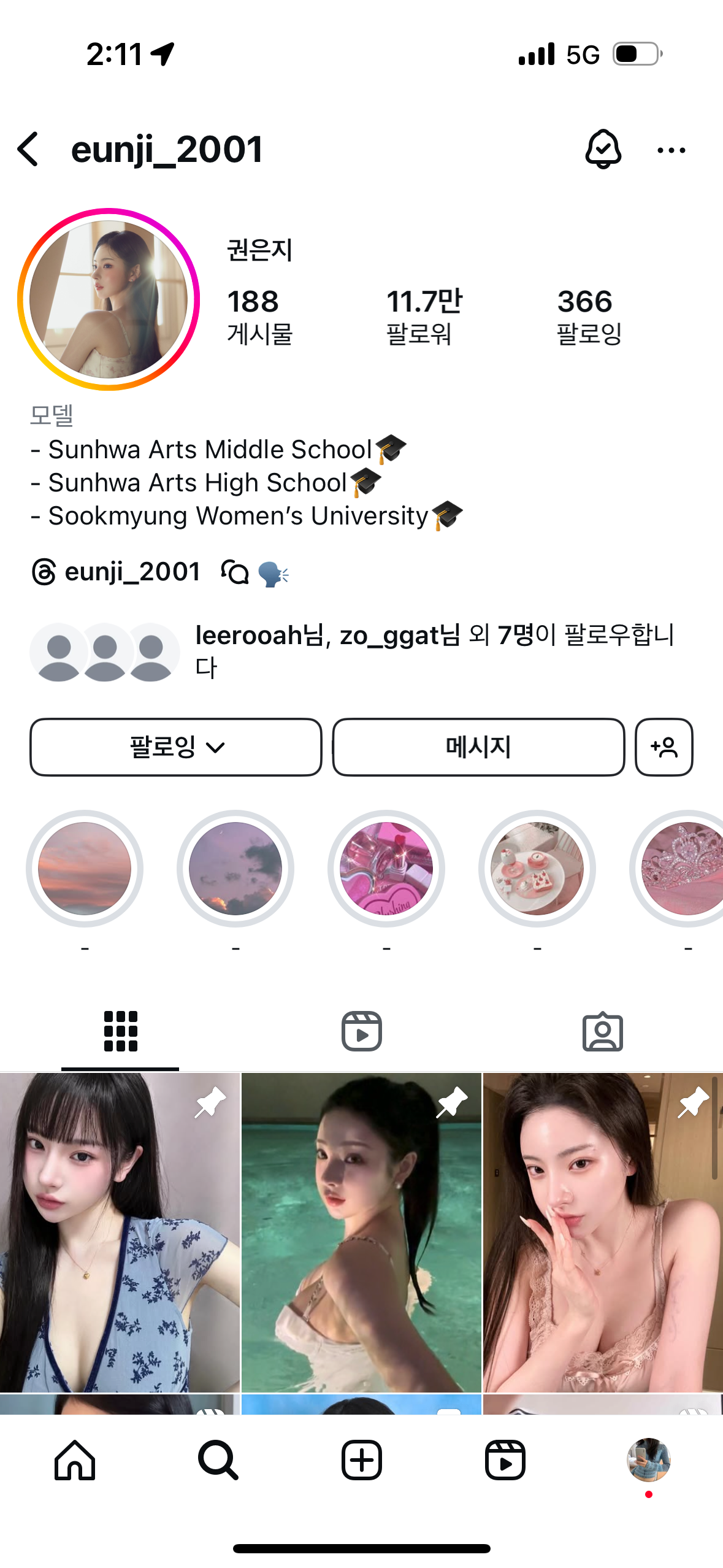Open the three-dot overflow menu
Viewport: 723px width, 1568px height.
pyautogui.click(x=671, y=150)
